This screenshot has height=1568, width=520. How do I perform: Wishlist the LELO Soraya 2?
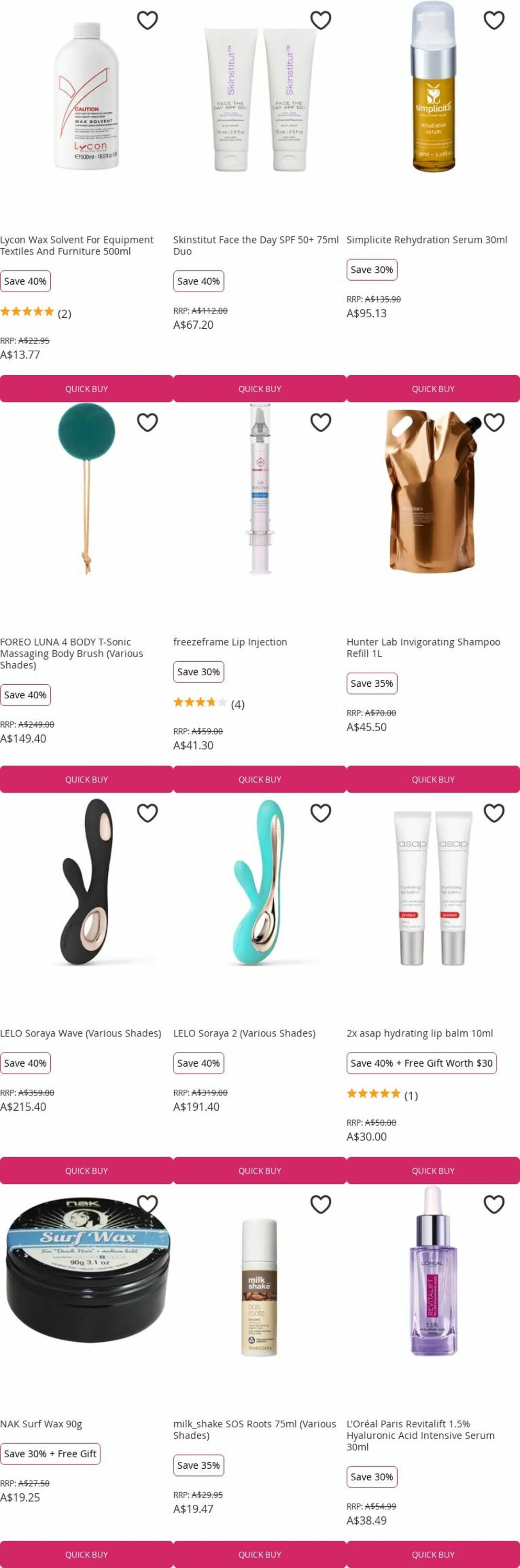[321, 813]
